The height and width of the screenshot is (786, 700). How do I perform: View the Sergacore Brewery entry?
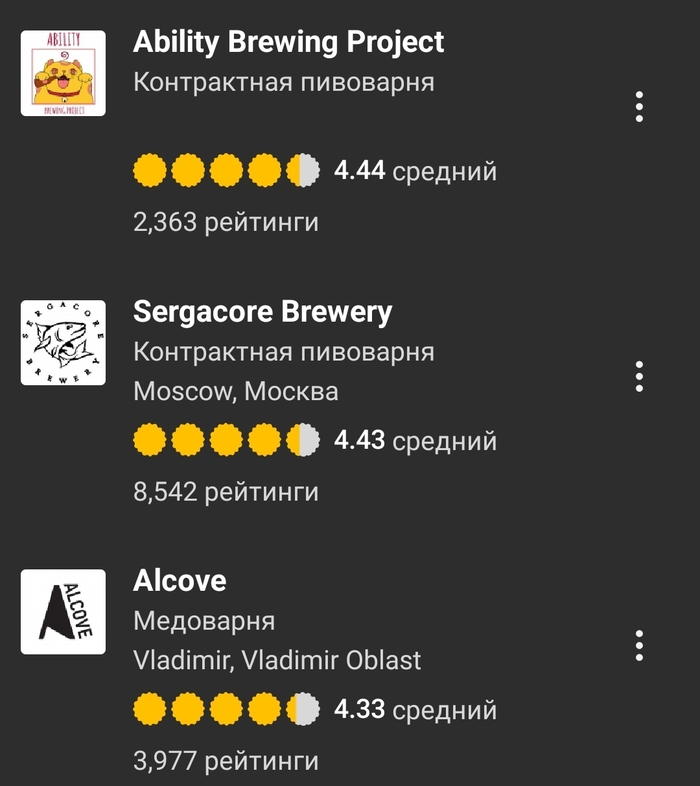[262, 313]
